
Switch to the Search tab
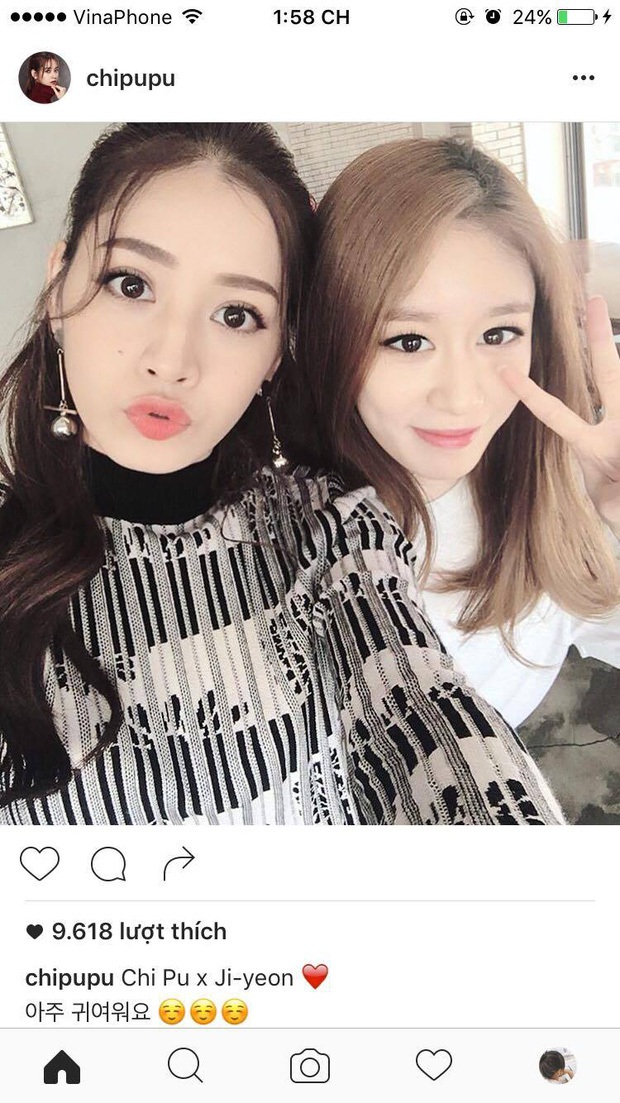click(x=185, y=1066)
